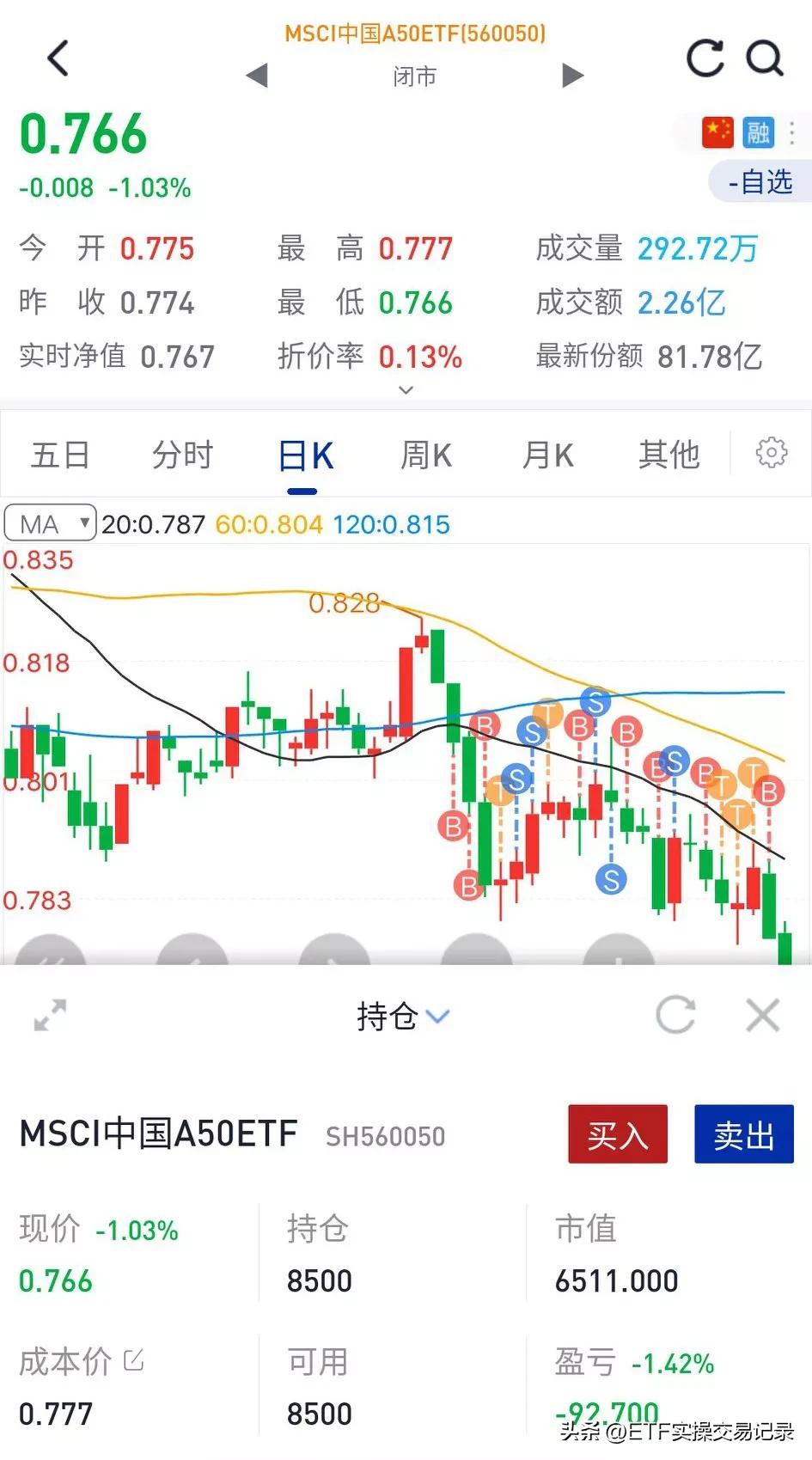Tap the red 买入 buy button

617,1134
